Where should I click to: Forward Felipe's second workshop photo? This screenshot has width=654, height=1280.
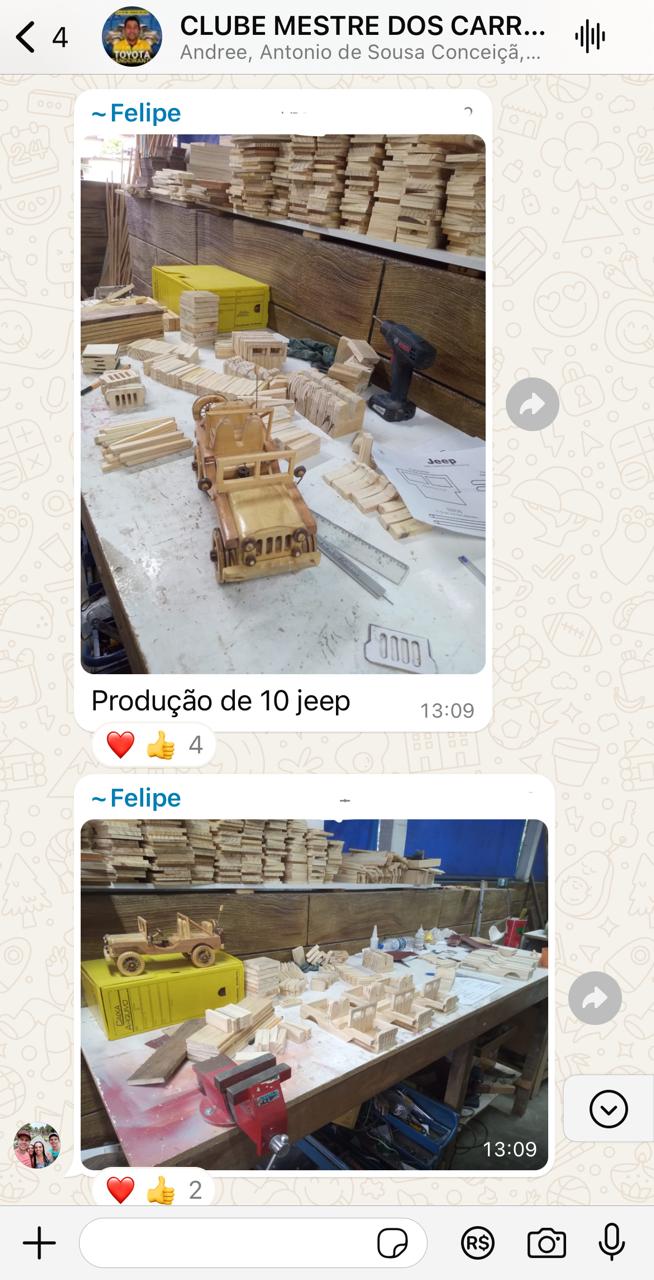[595, 998]
